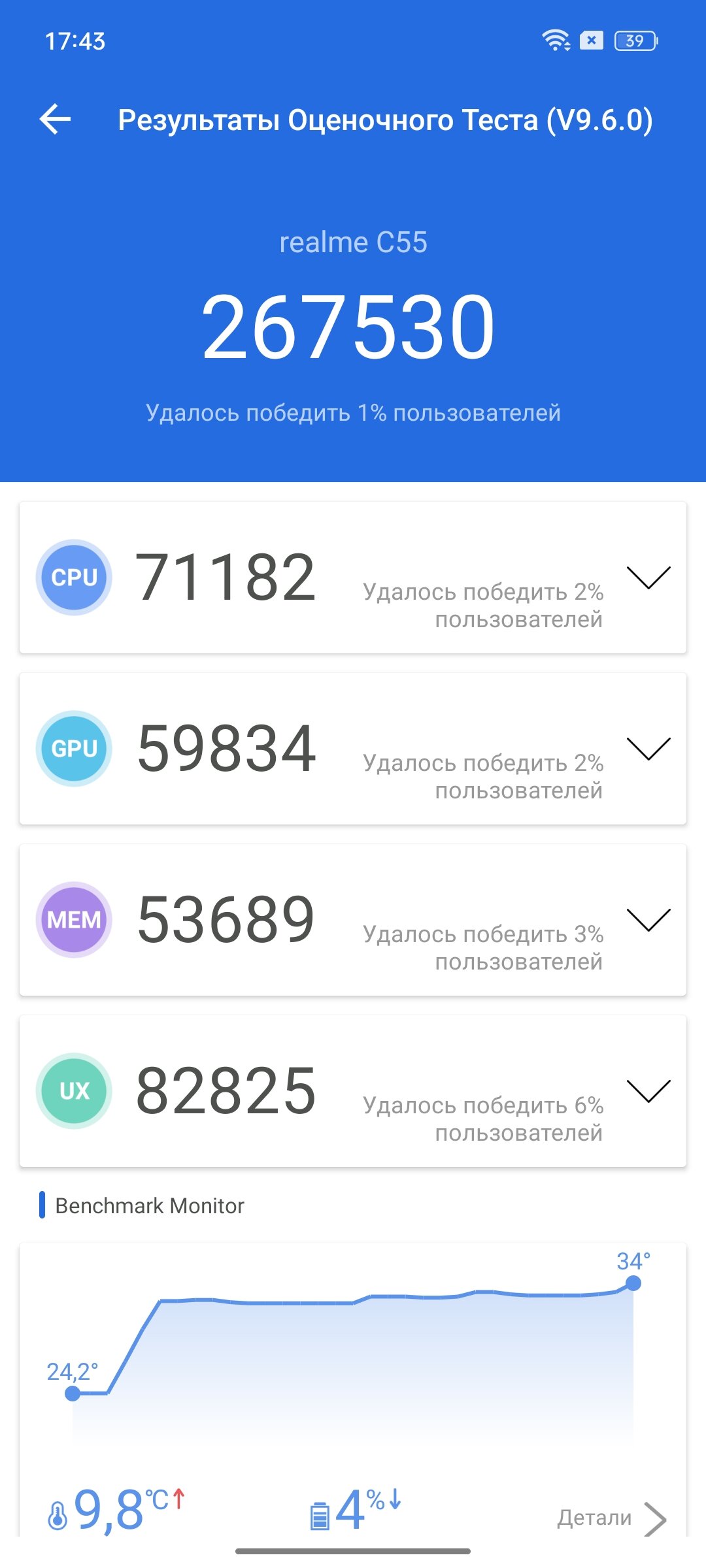Expand the MEM score 53689 details
Image resolution: width=706 pixels, height=1568 pixels.
tap(648, 920)
